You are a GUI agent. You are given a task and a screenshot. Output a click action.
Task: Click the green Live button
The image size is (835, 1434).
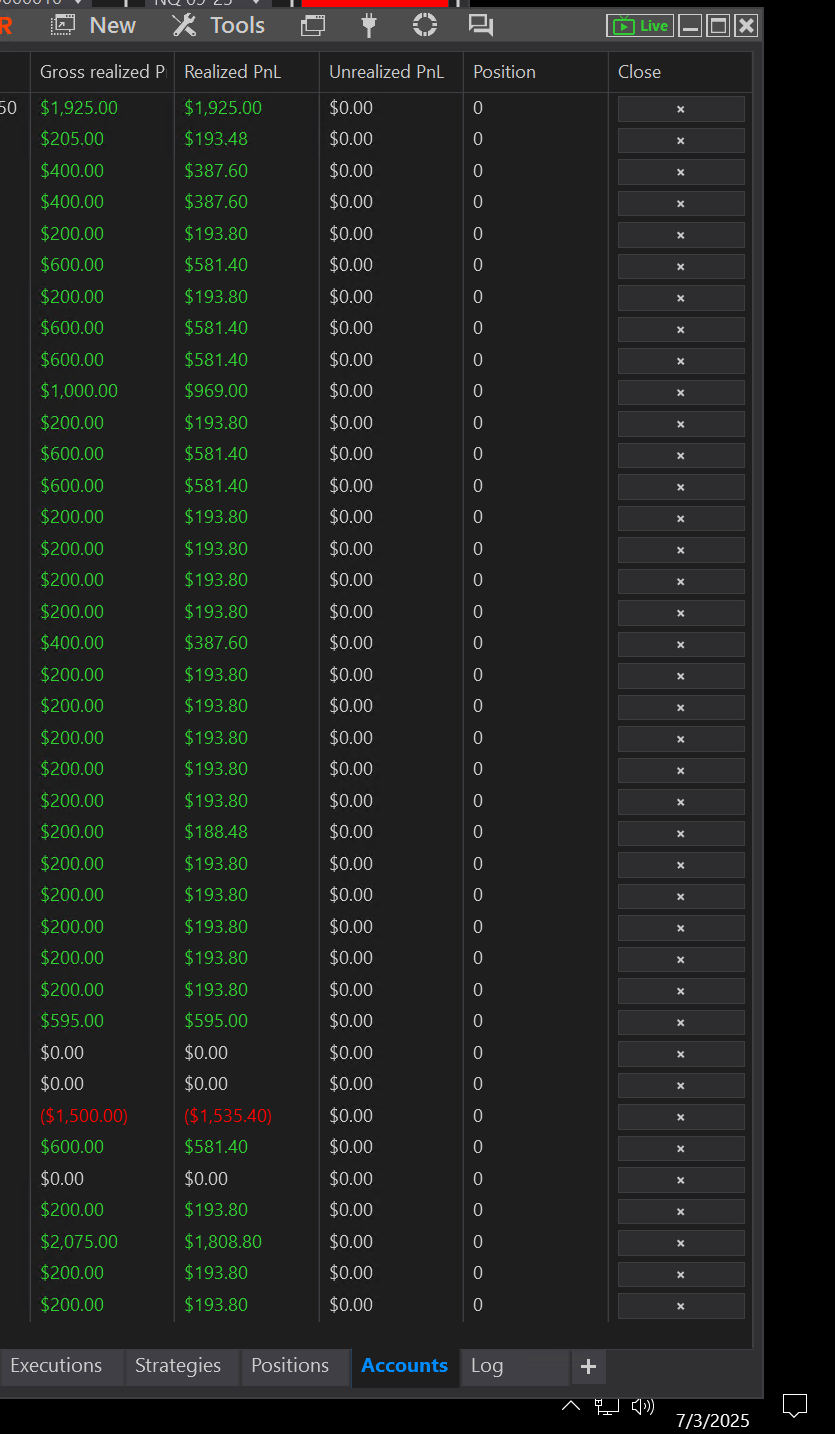(x=640, y=26)
